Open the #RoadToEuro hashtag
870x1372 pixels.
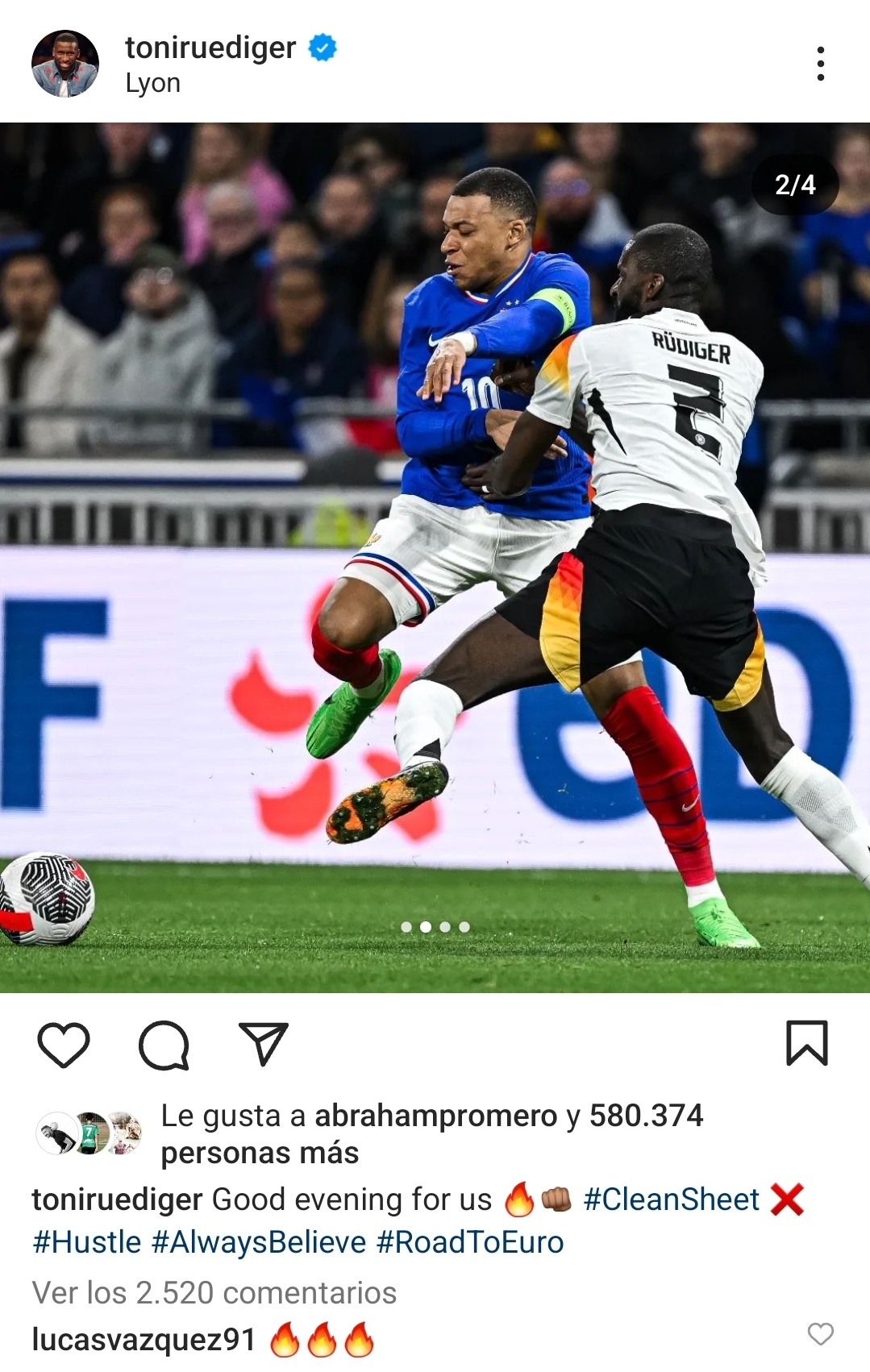pyautogui.click(x=469, y=1242)
